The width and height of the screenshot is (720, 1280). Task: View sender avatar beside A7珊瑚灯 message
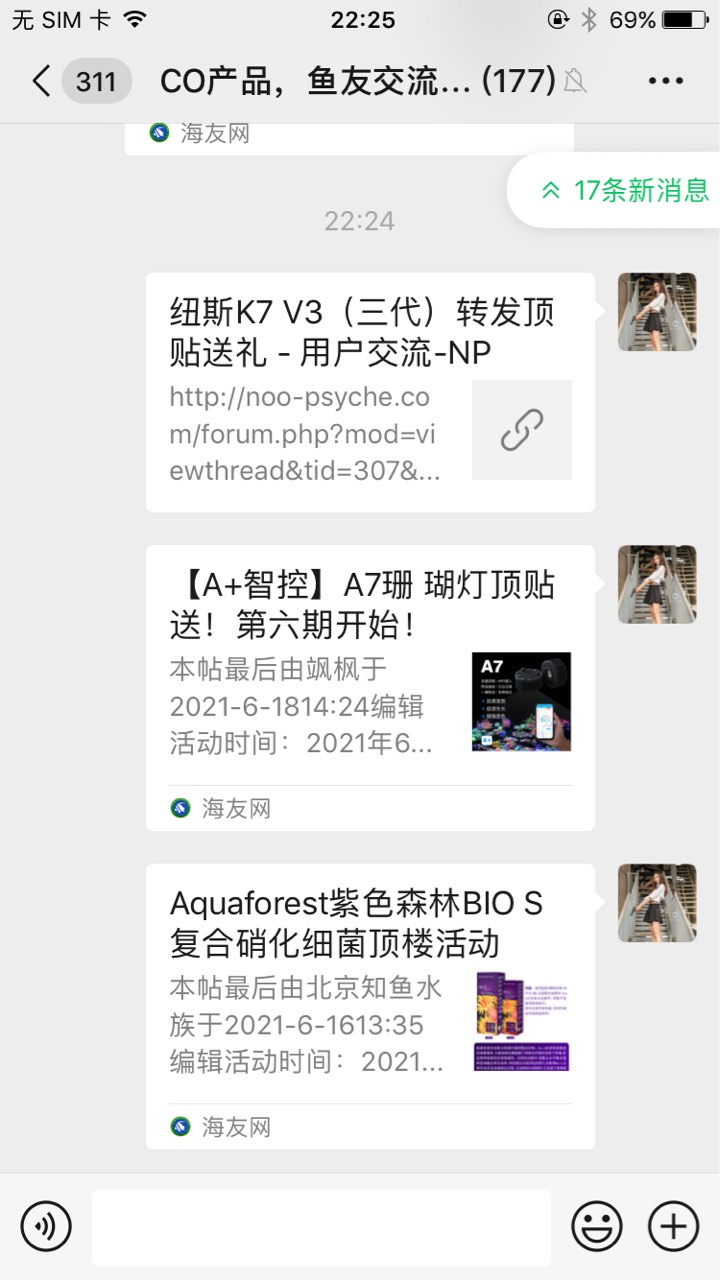(x=657, y=584)
